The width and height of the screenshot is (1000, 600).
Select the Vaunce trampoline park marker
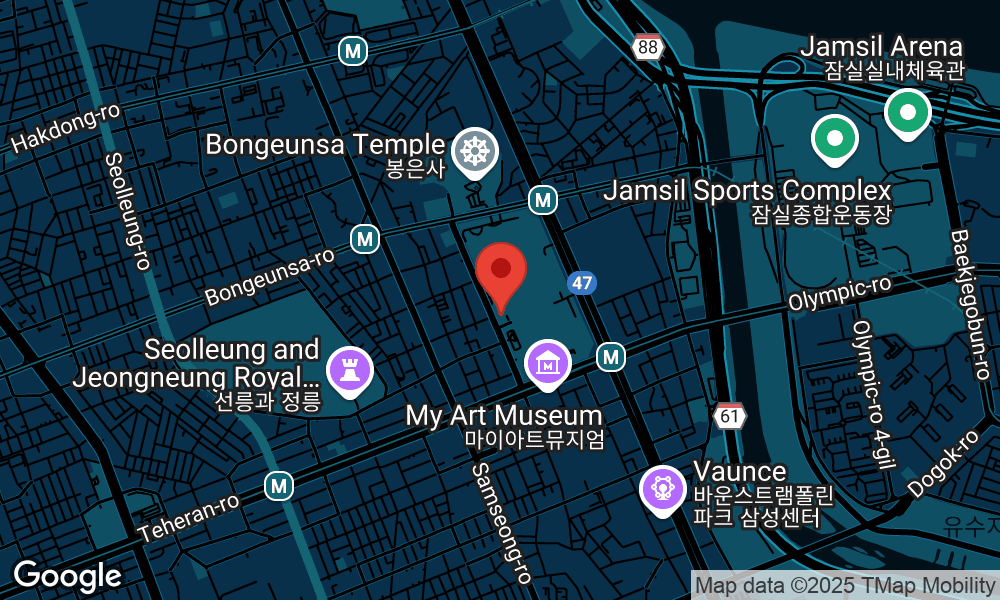[x=662, y=489]
